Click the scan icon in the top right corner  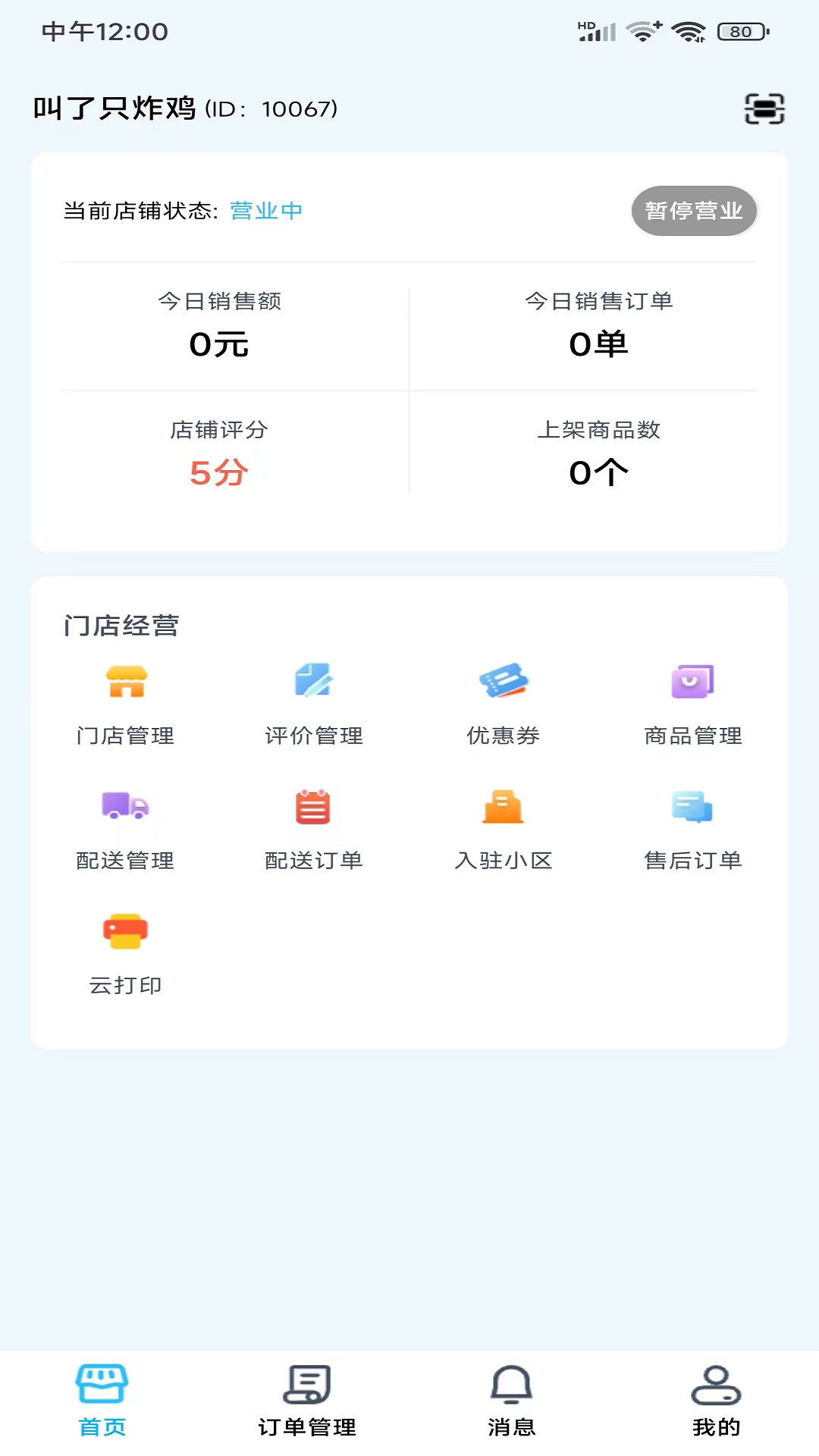(x=764, y=108)
